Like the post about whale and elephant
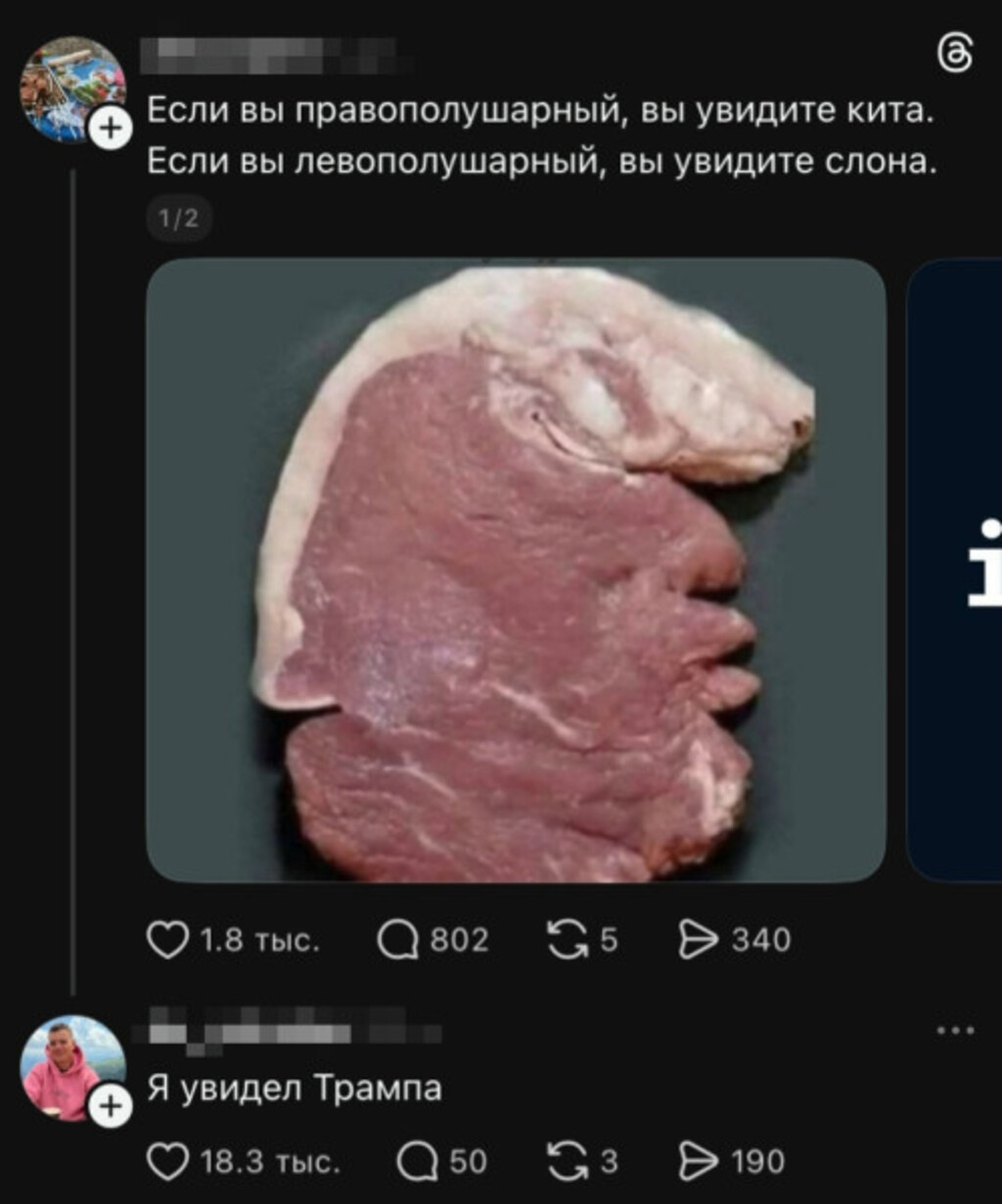 click(167, 940)
